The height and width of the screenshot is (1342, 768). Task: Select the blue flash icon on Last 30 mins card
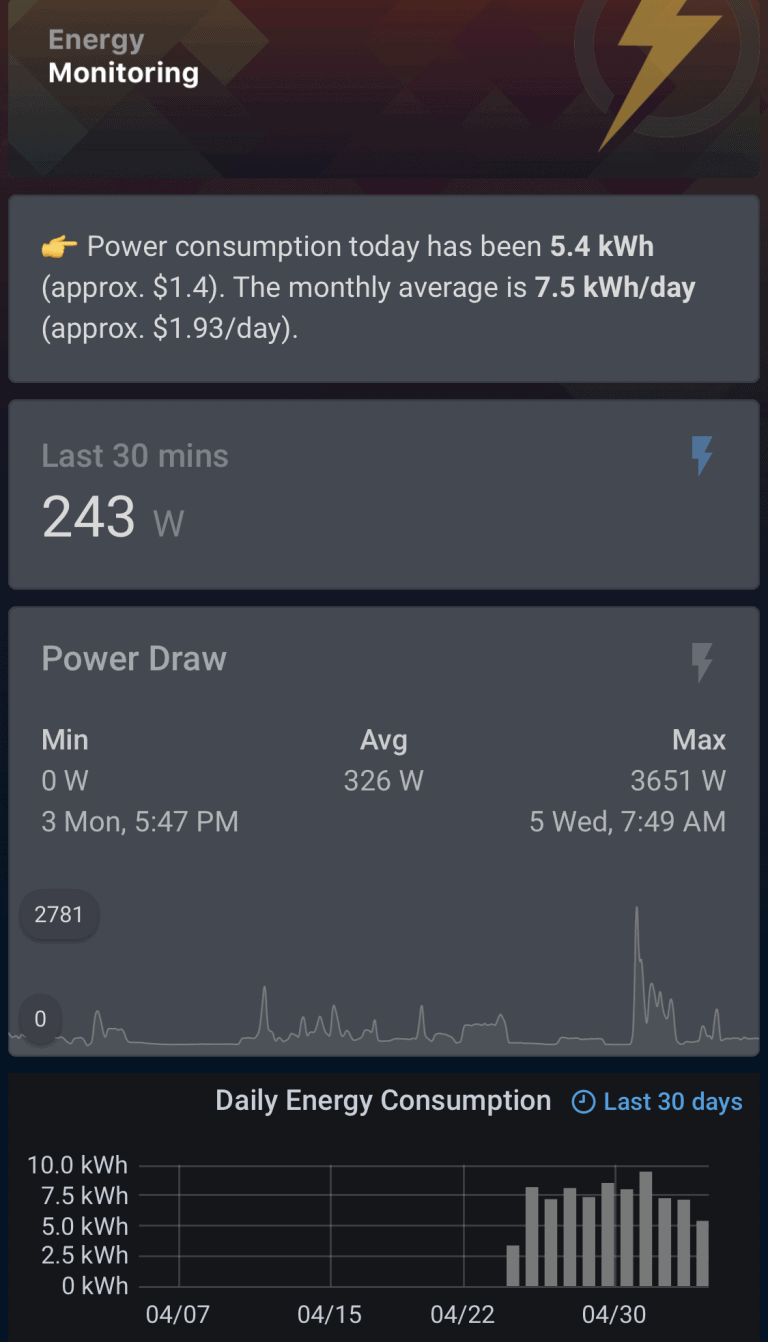703,456
